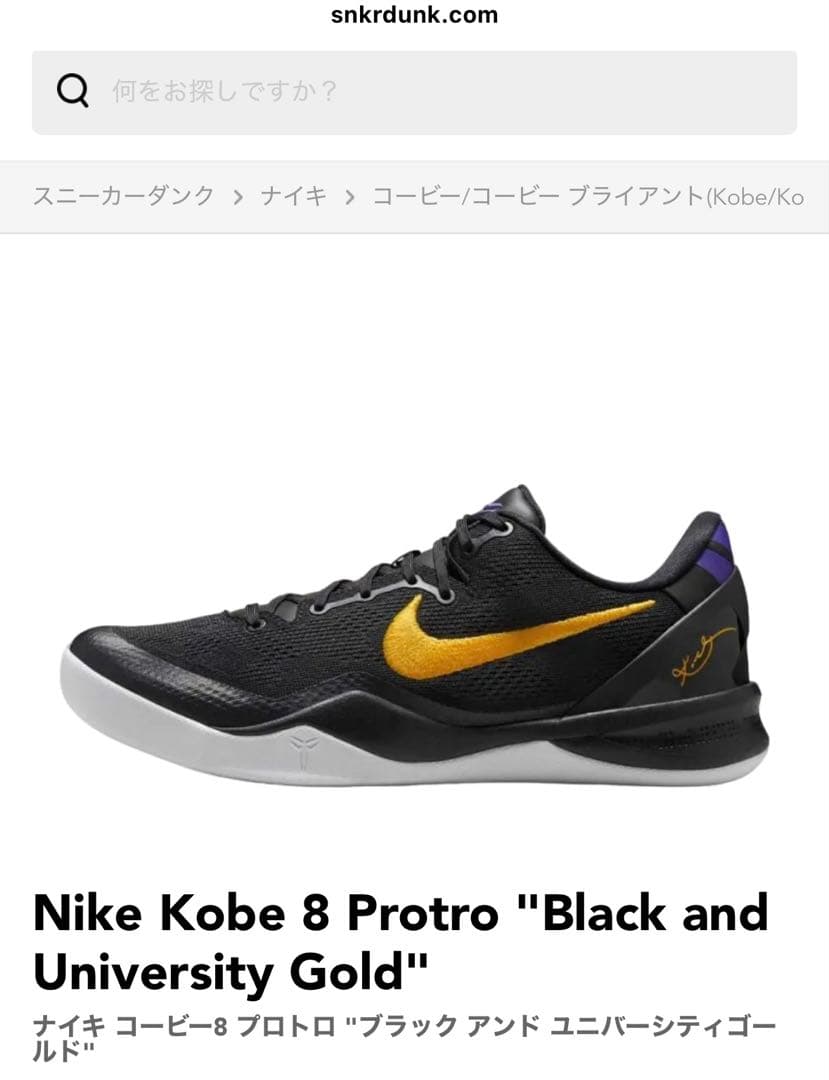Screen dimensions: 829x1080
Task: Click the chevron following ナイキ
Action: pyautogui.click(x=349, y=196)
